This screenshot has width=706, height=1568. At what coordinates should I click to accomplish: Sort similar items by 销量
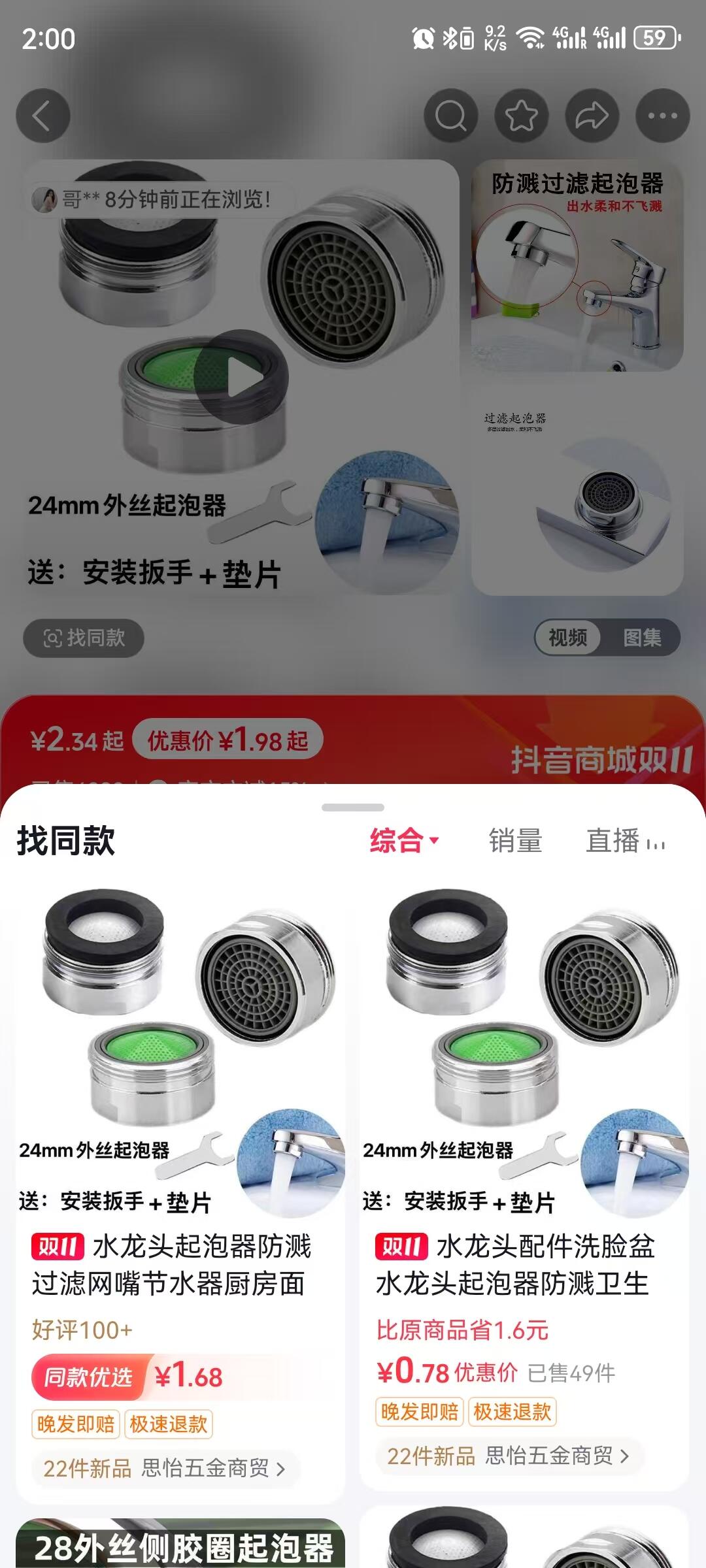tap(515, 840)
